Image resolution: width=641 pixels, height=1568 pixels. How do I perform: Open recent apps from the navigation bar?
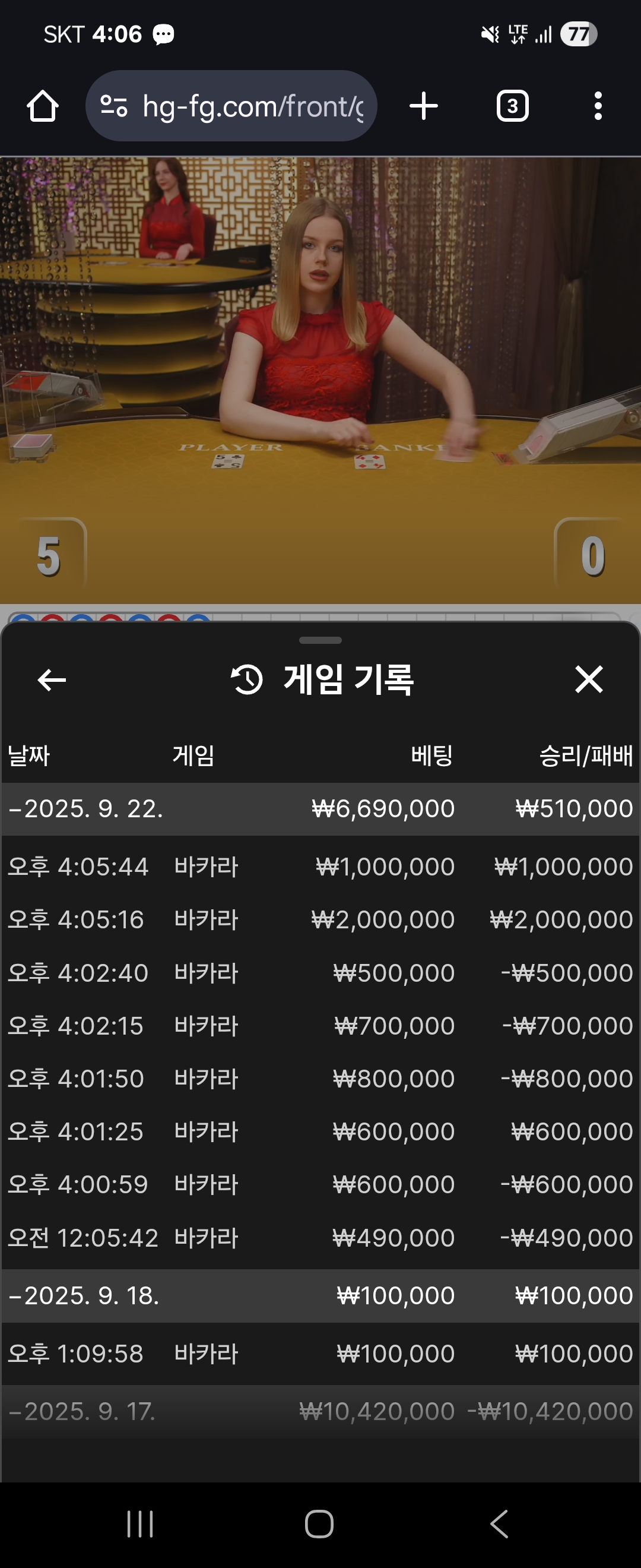pos(140,1524)
